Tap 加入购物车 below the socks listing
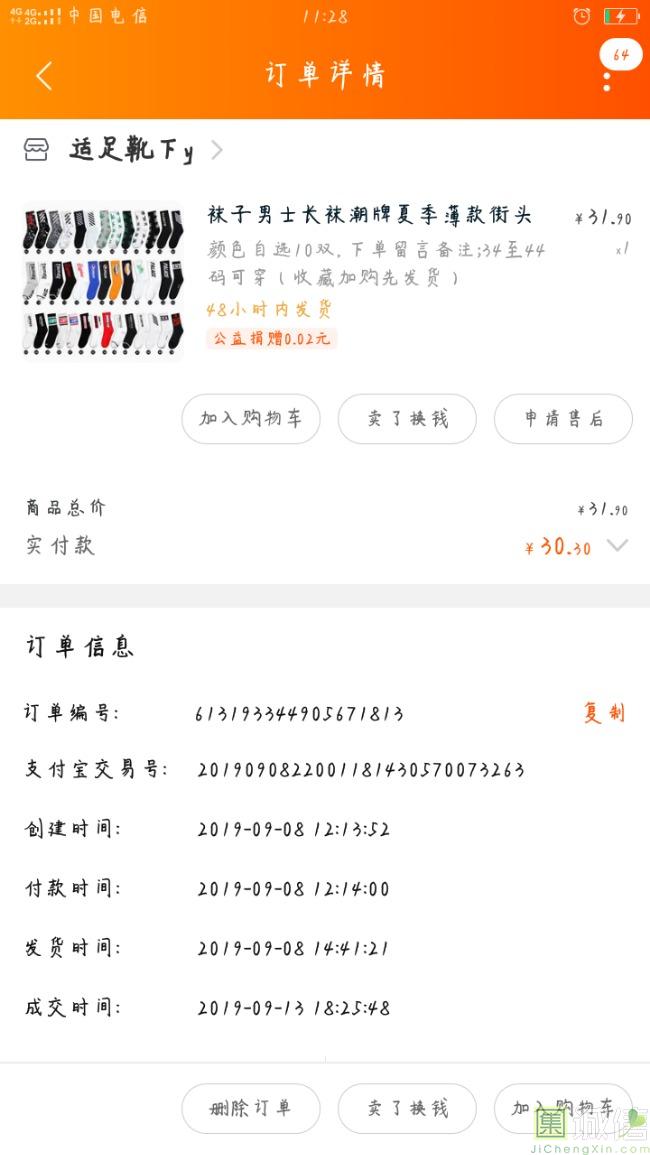This screenshot has width=650, height=1155. pos(251,419)
